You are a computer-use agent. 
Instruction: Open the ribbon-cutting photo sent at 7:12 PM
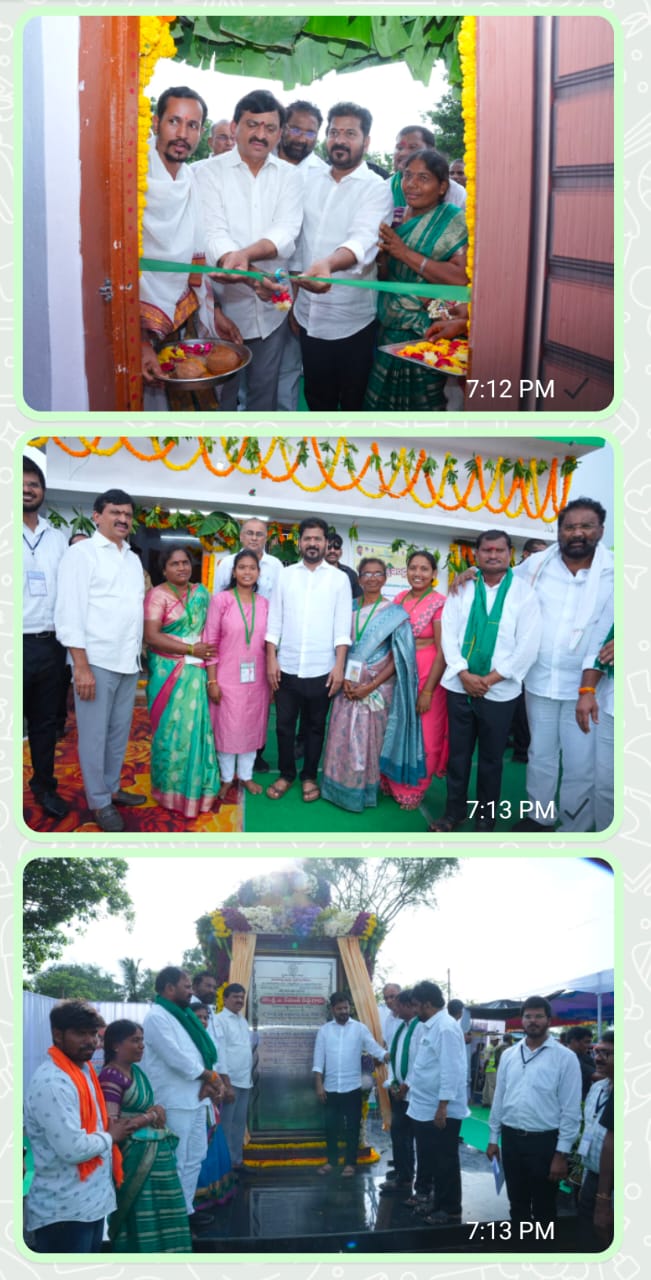(318, 213)
